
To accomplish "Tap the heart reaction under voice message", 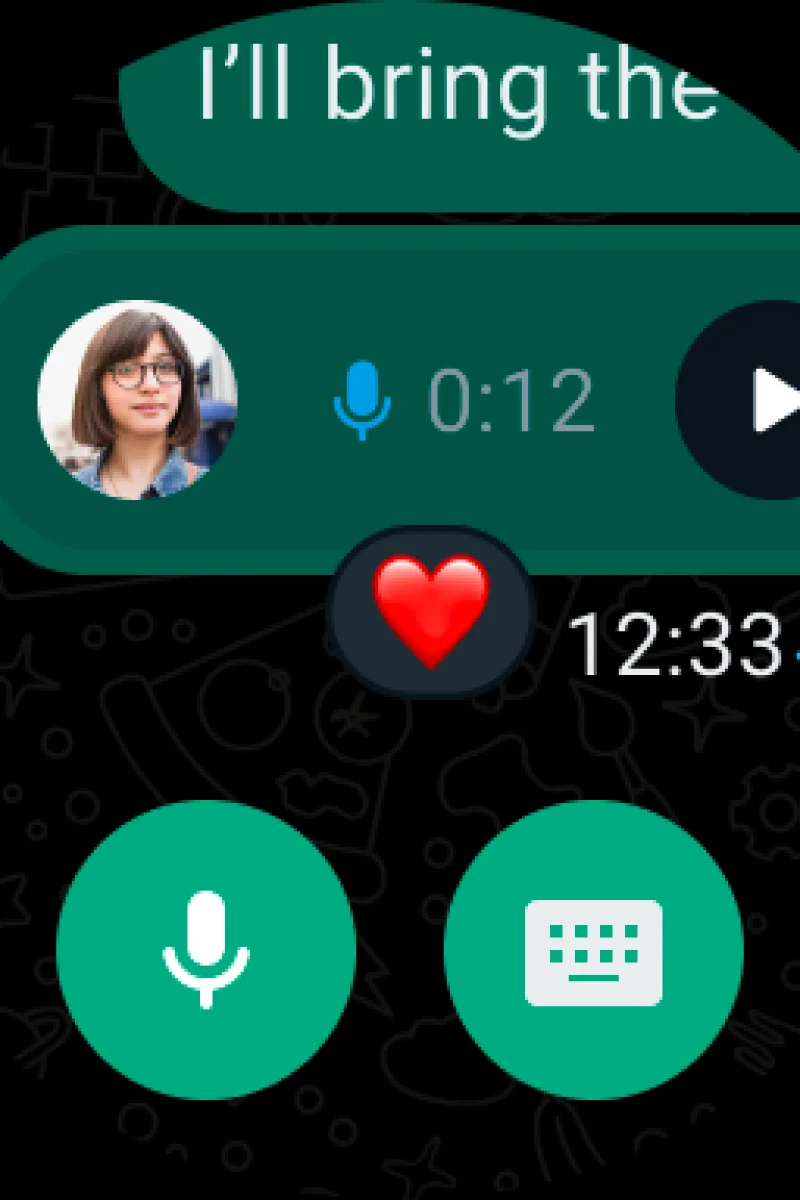I will 430,612.
